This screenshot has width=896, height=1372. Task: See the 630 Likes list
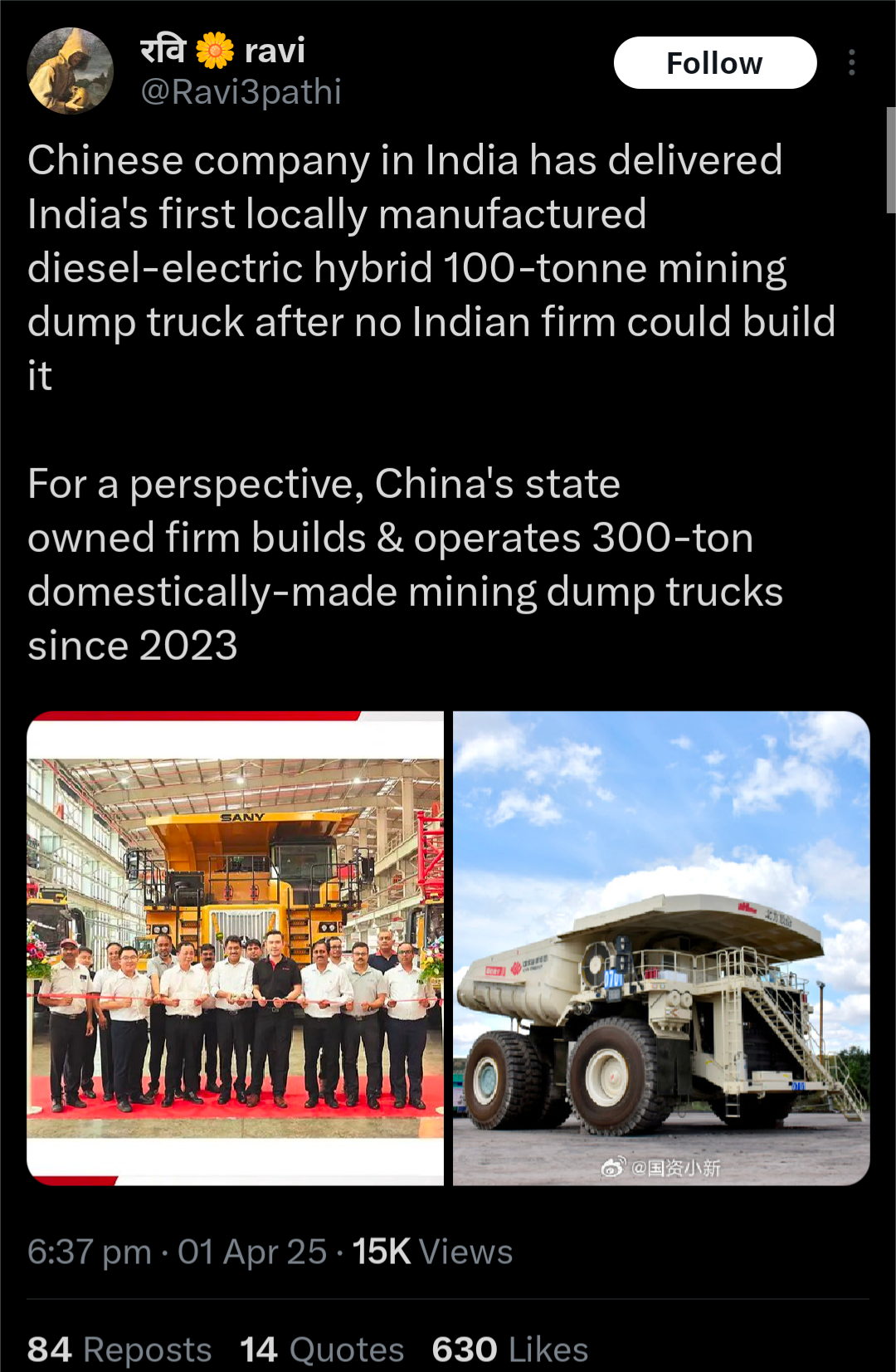pyautogui.click(x=509, y=1349)
